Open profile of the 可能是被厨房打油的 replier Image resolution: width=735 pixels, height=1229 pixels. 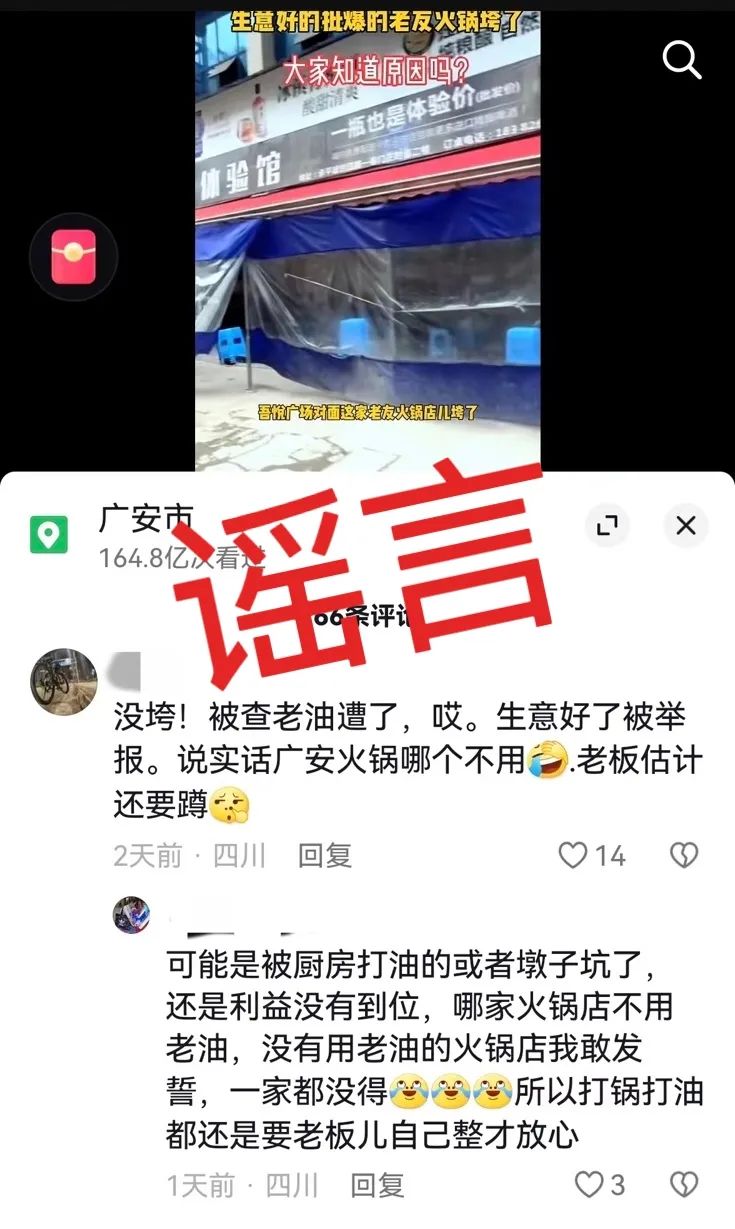(x=131, y=915)
